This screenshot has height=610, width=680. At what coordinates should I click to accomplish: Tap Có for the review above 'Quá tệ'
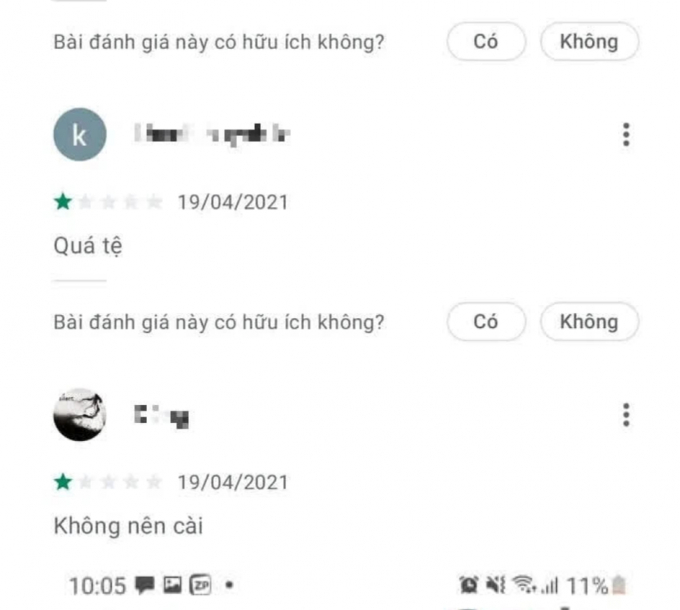click(x=485, y=42)
